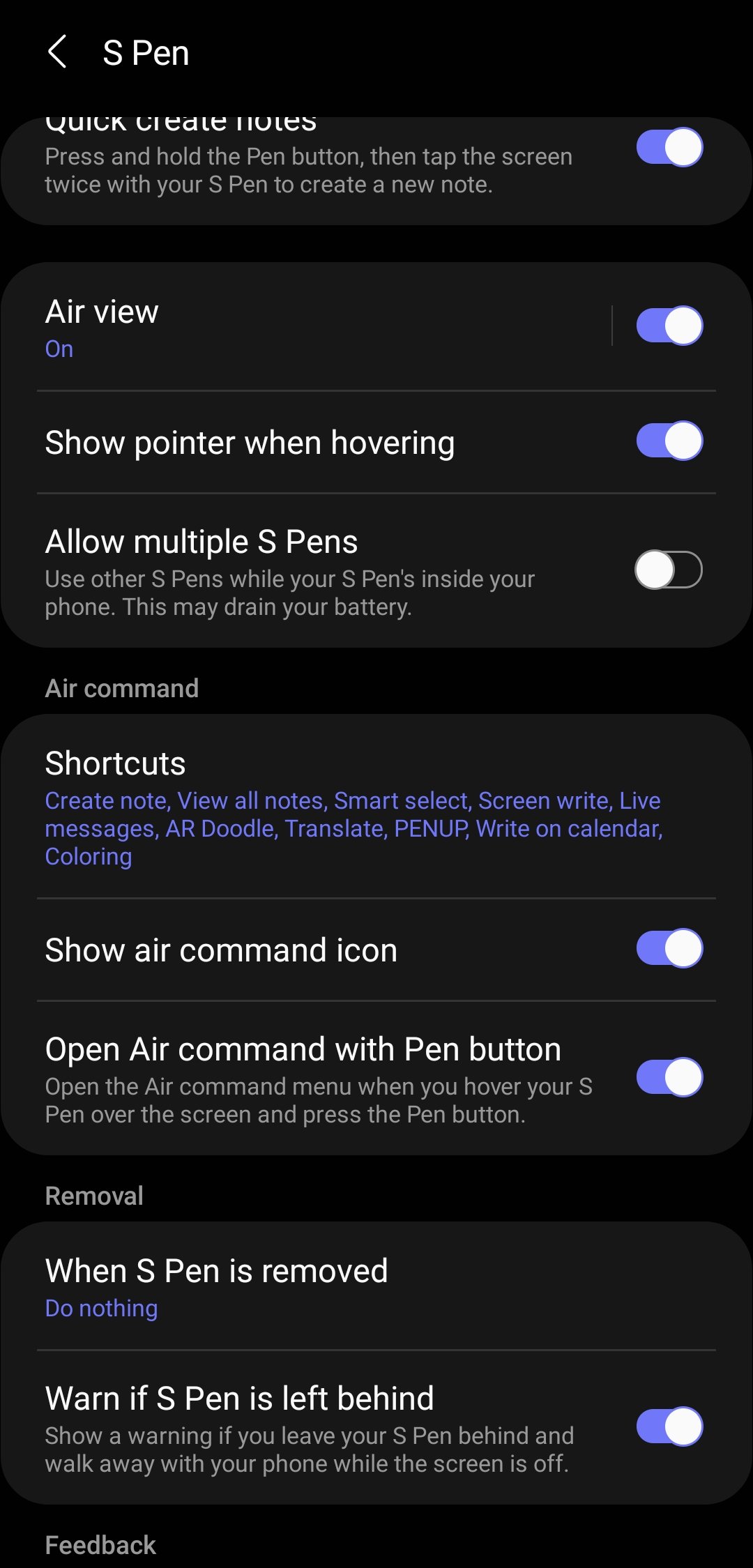Go back from S Pen settings
Image resolution: width=753 pixels, height=1568 pixels.
[x=57, y=52]
